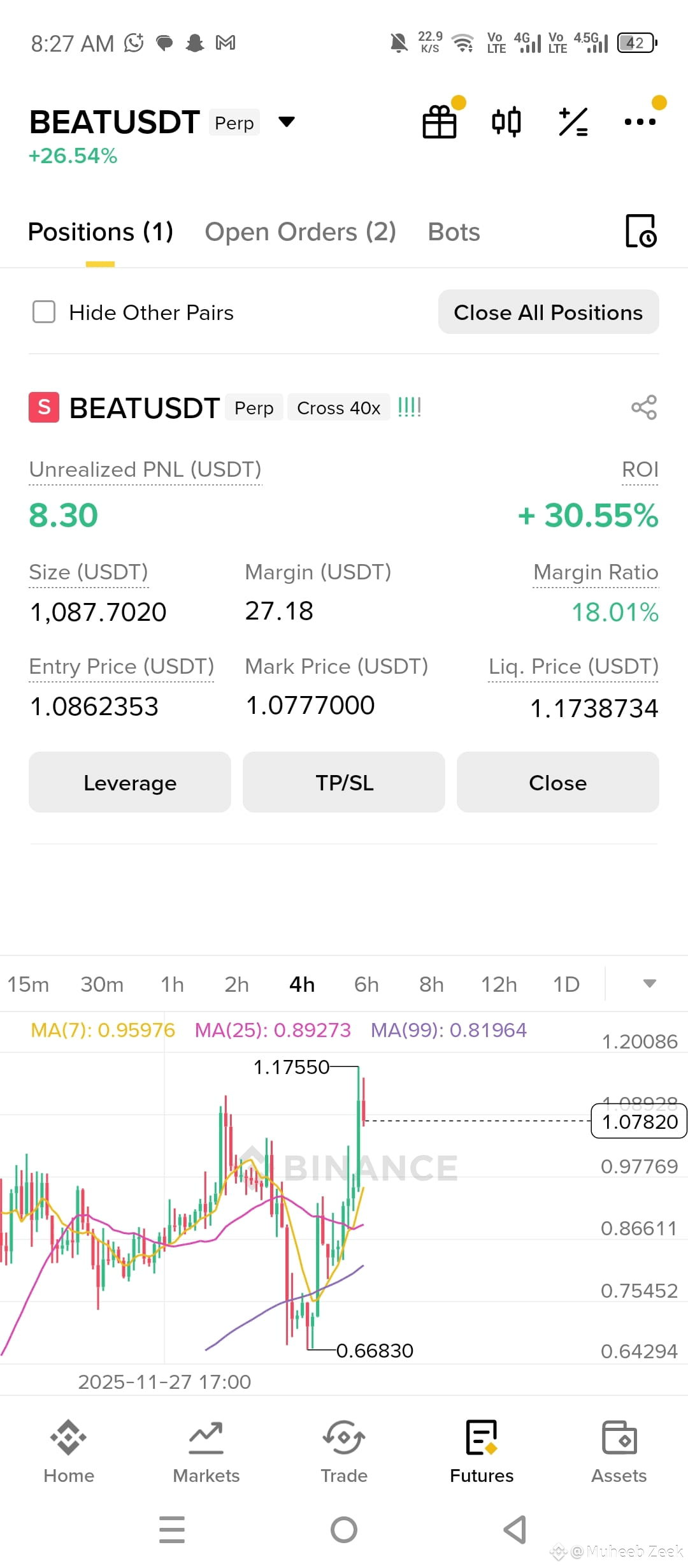
Task: Close the BEATUSDT position
Action: [558, 782]
